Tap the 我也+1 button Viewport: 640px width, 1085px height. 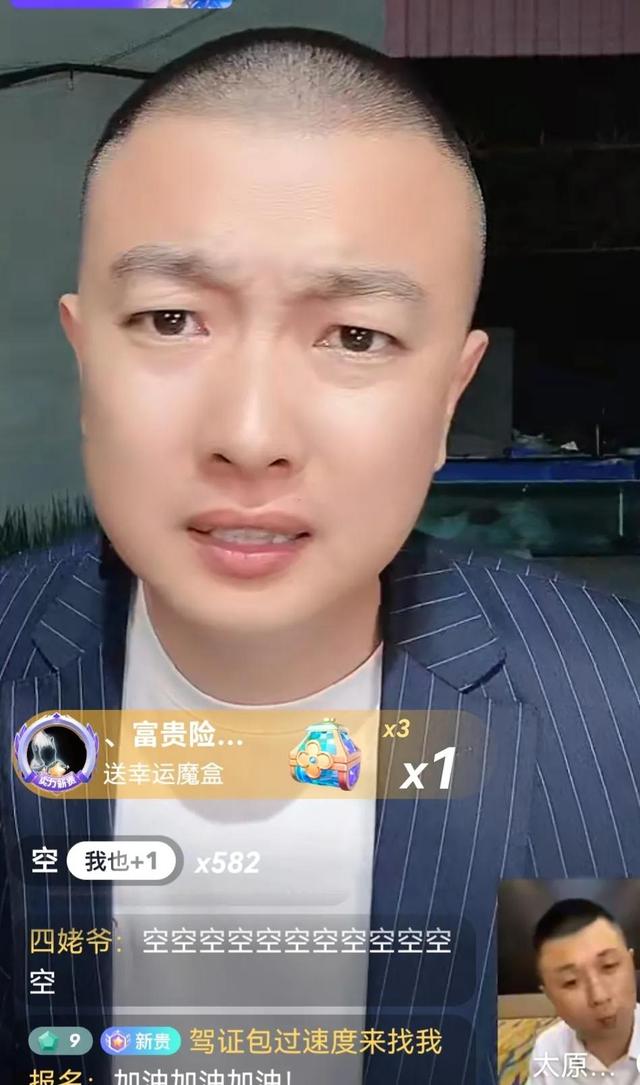tap(122, 861)
